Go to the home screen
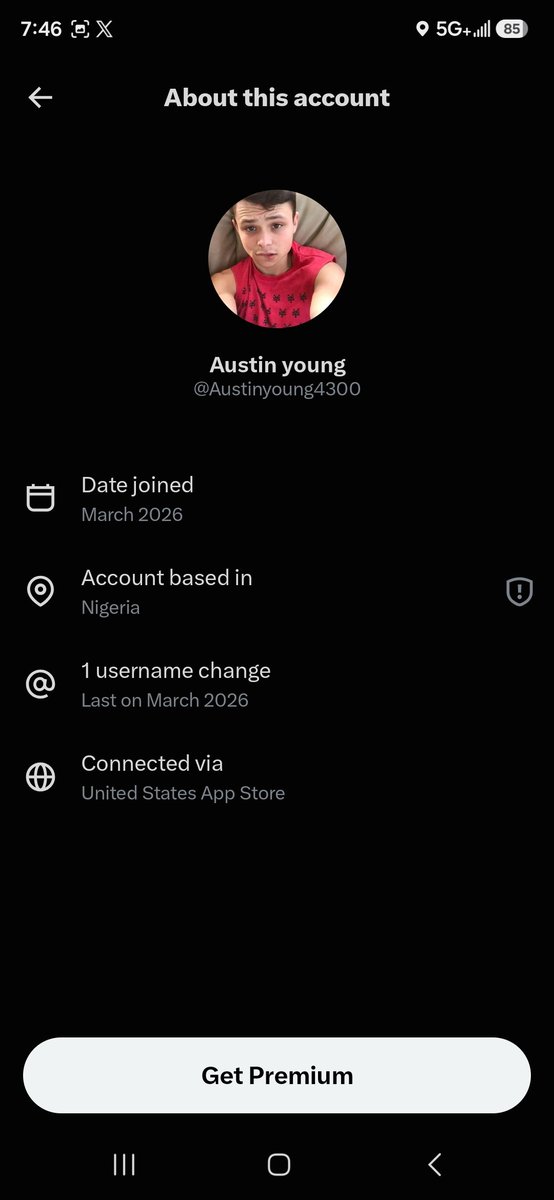The width and height of the screenshot is (554, 1200). tap(279, 1164)
